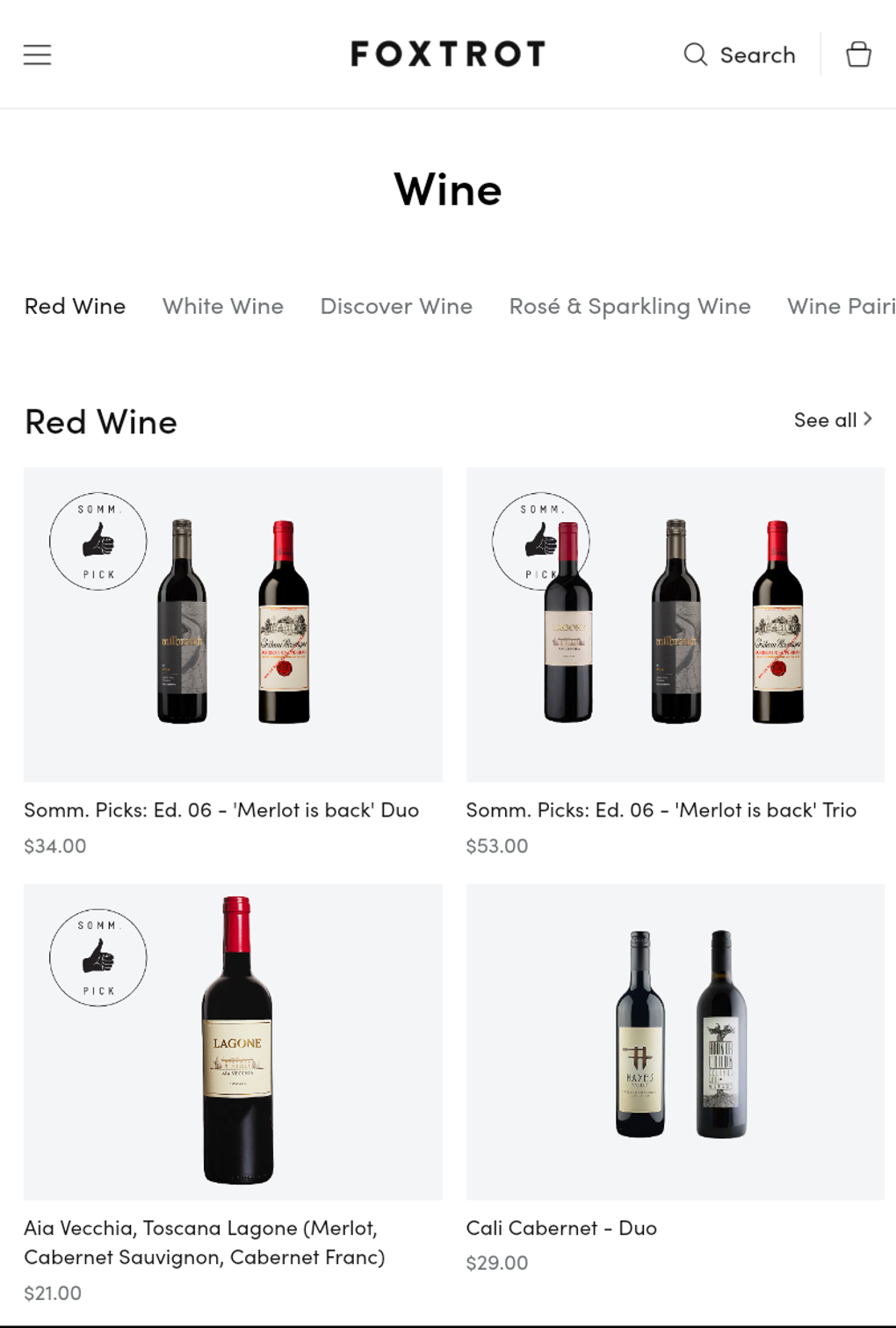Go to the Foxtrot home logo
This screenshot has width=896, height=1328.
[448, 54]
